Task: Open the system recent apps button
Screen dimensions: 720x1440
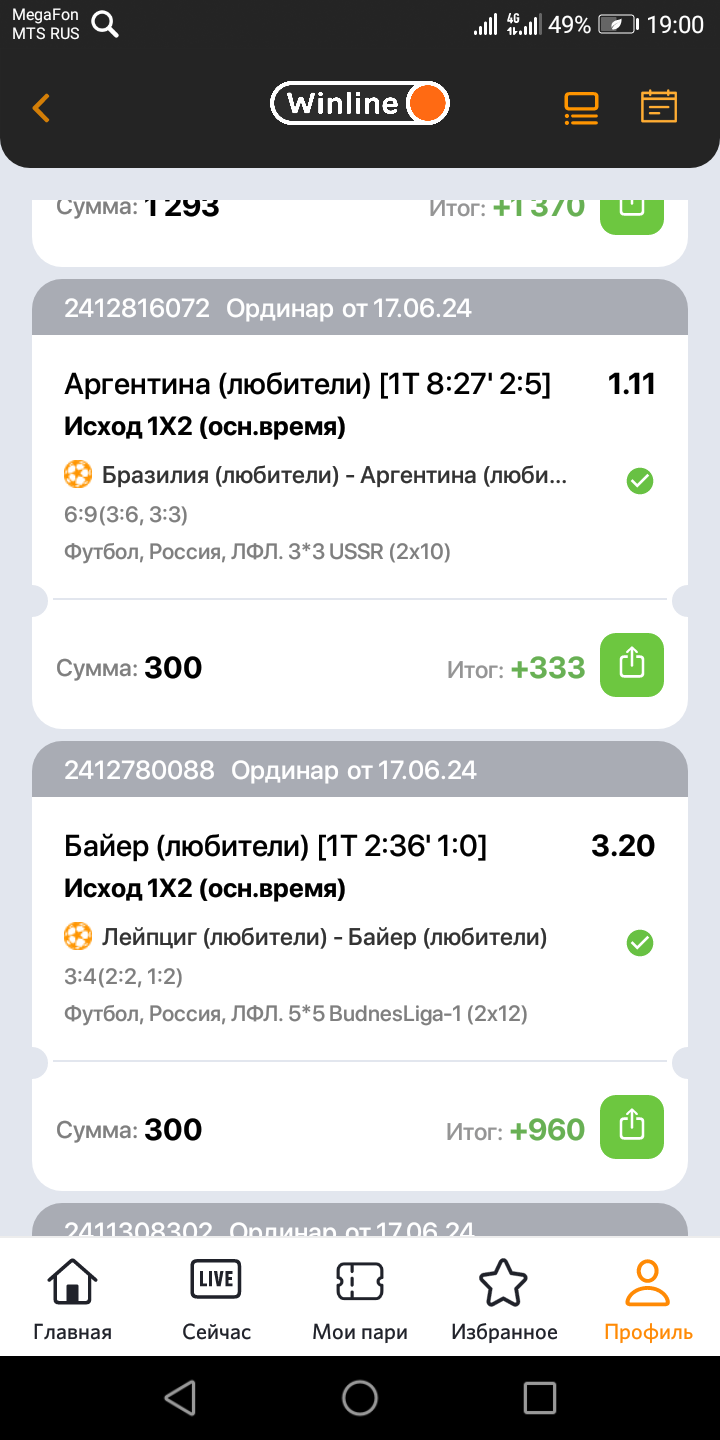Action: click(540, 1397)
